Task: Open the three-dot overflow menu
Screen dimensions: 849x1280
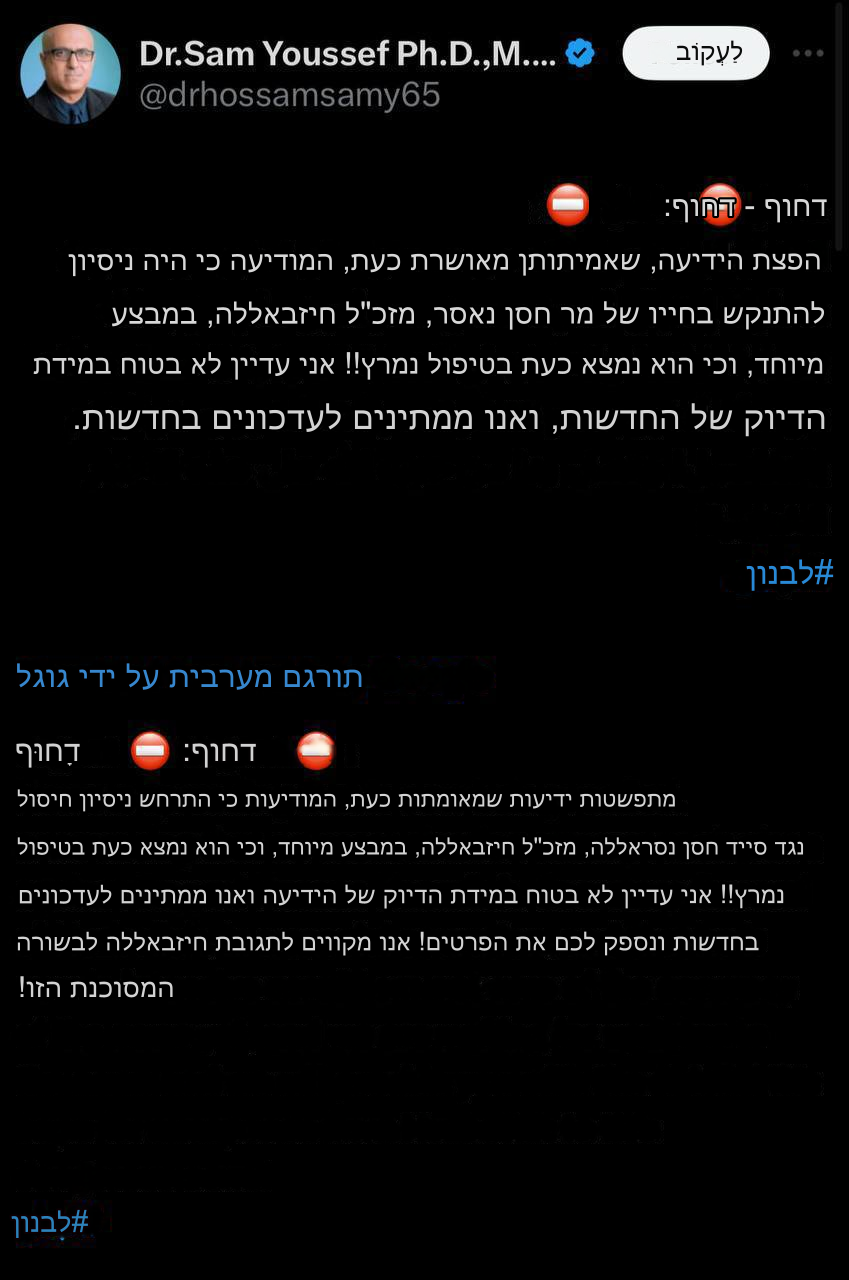Action: 808,54
